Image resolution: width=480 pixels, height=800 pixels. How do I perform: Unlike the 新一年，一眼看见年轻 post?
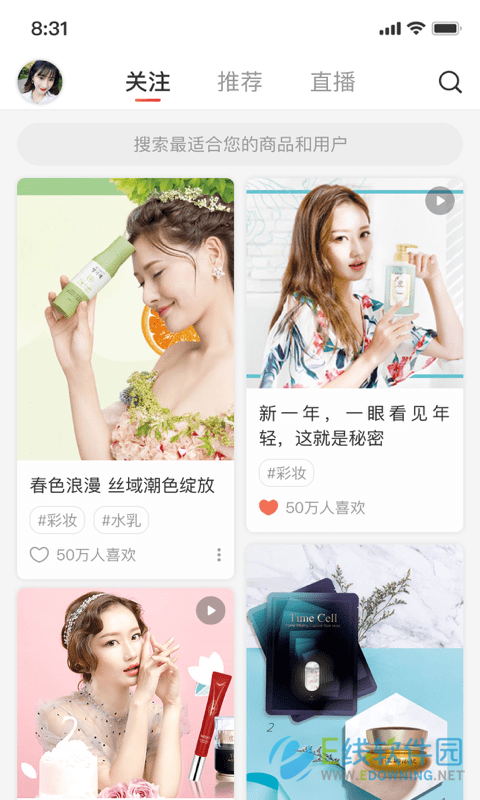click(268, 507)
